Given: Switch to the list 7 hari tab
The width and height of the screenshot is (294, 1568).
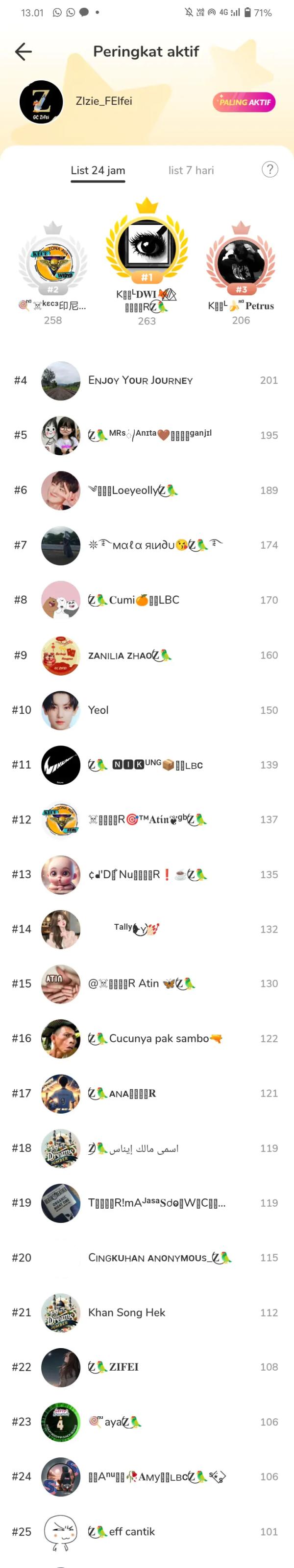Looking at the screenshot, I should [x=191, y=170].
